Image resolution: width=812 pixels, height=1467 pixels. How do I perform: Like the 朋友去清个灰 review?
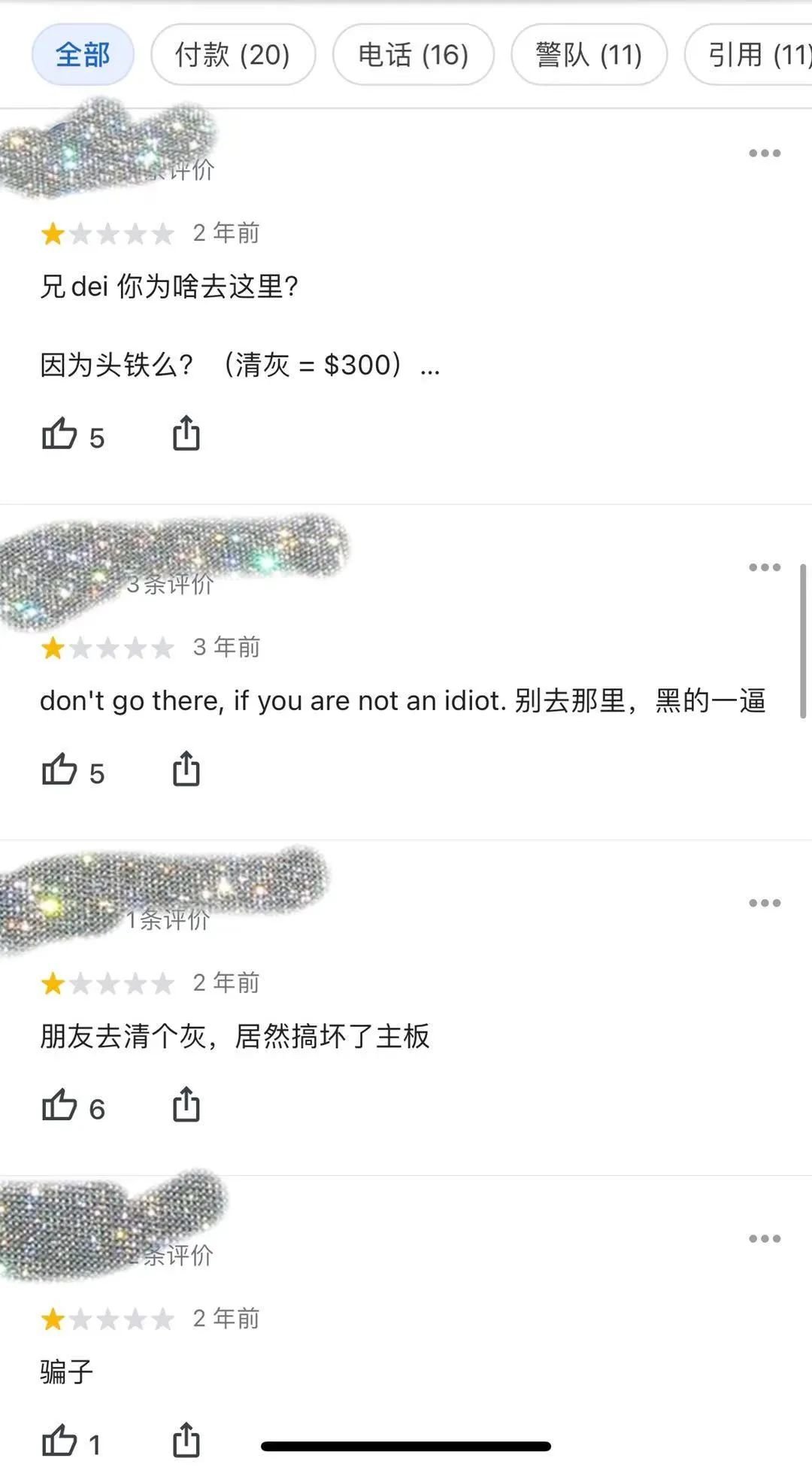60,1106
